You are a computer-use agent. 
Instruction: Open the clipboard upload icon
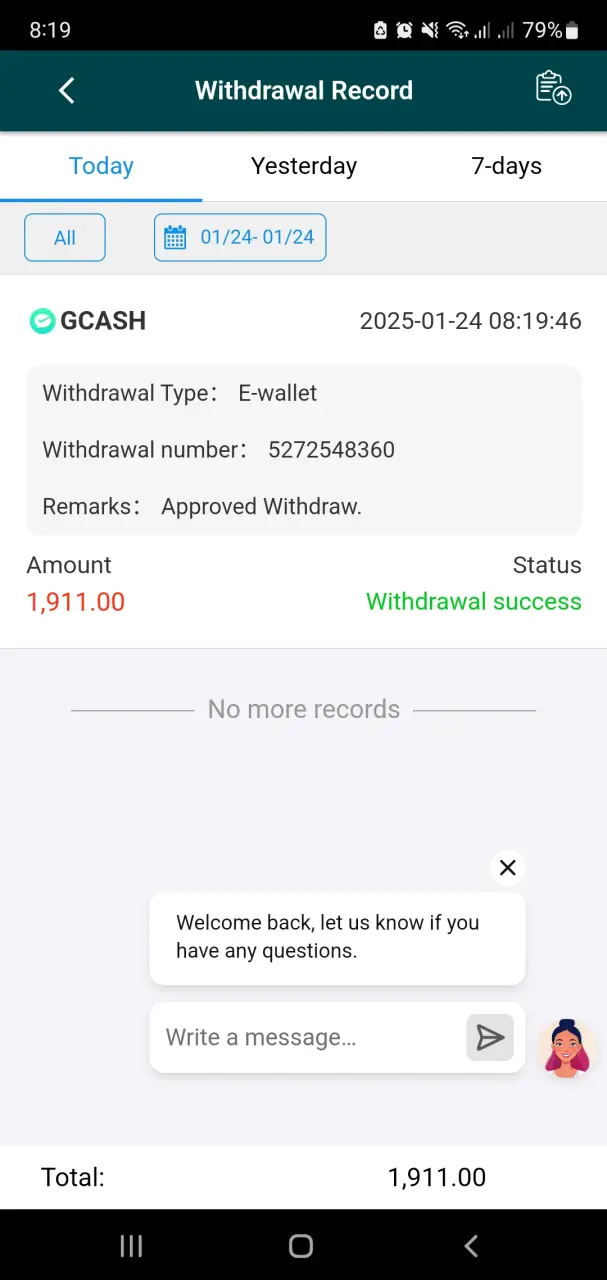pyautogui.click(x=553, y=88)
